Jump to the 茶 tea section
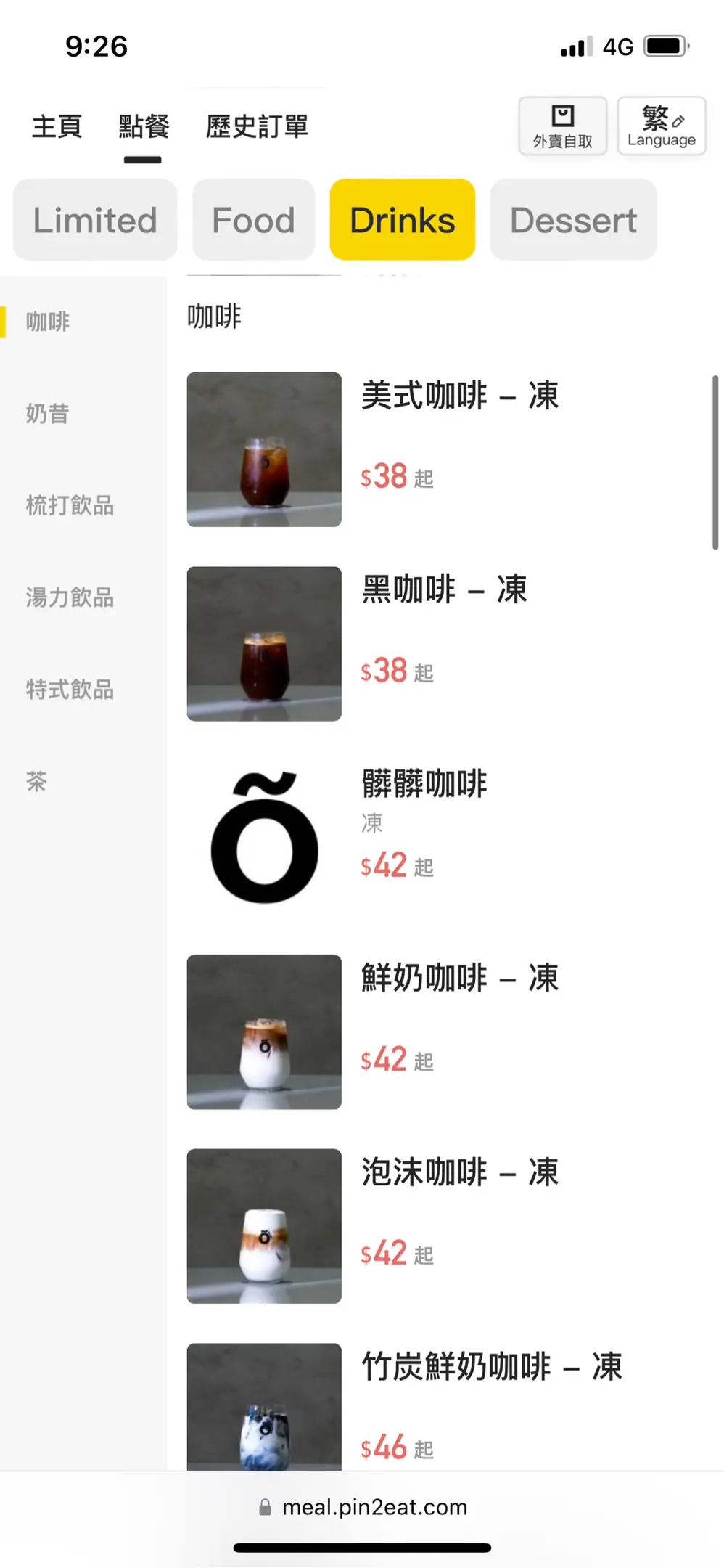The image size is (724, 1568). [36, 782]
